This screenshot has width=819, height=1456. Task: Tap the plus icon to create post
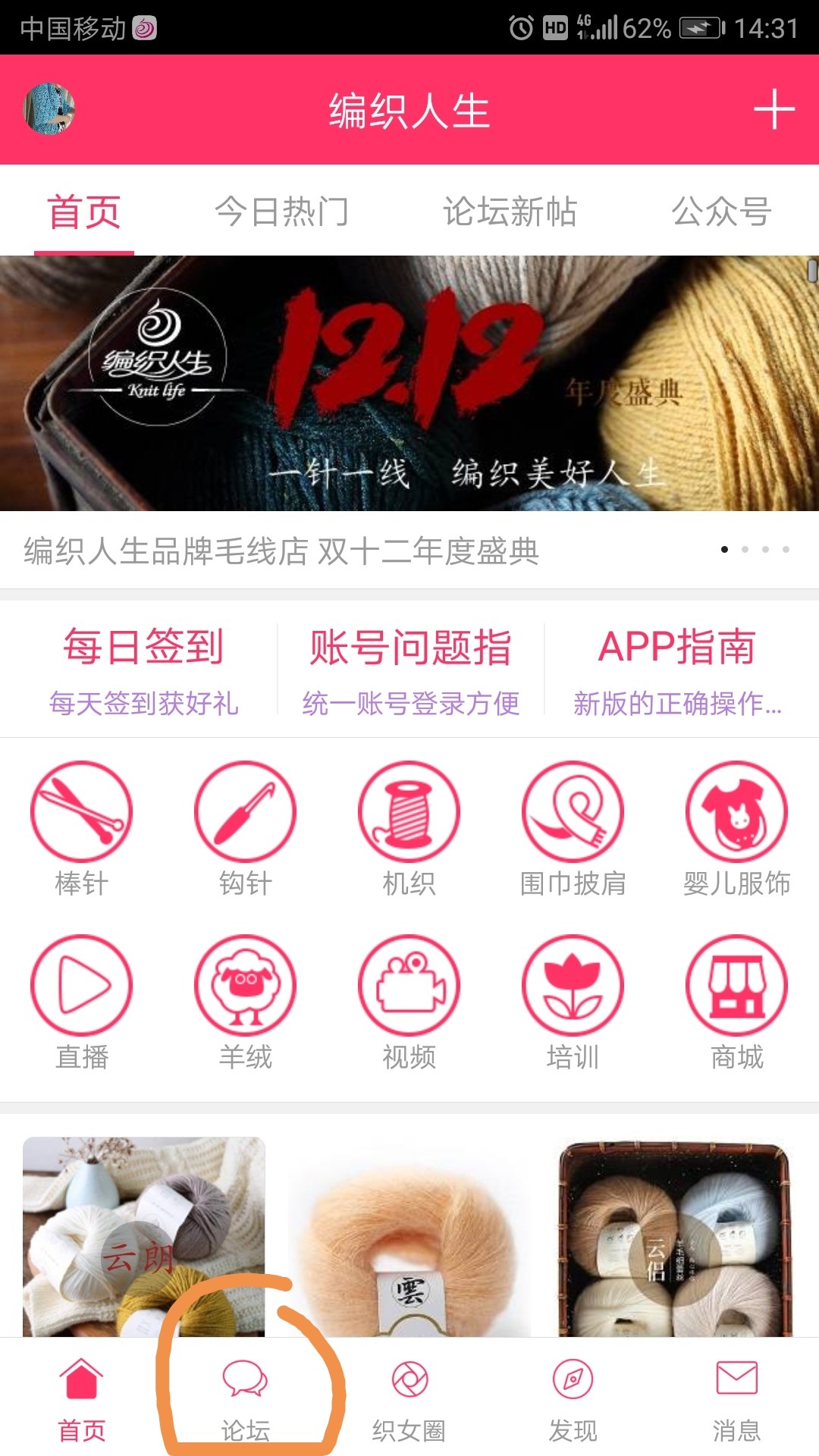tap(773, 109)
